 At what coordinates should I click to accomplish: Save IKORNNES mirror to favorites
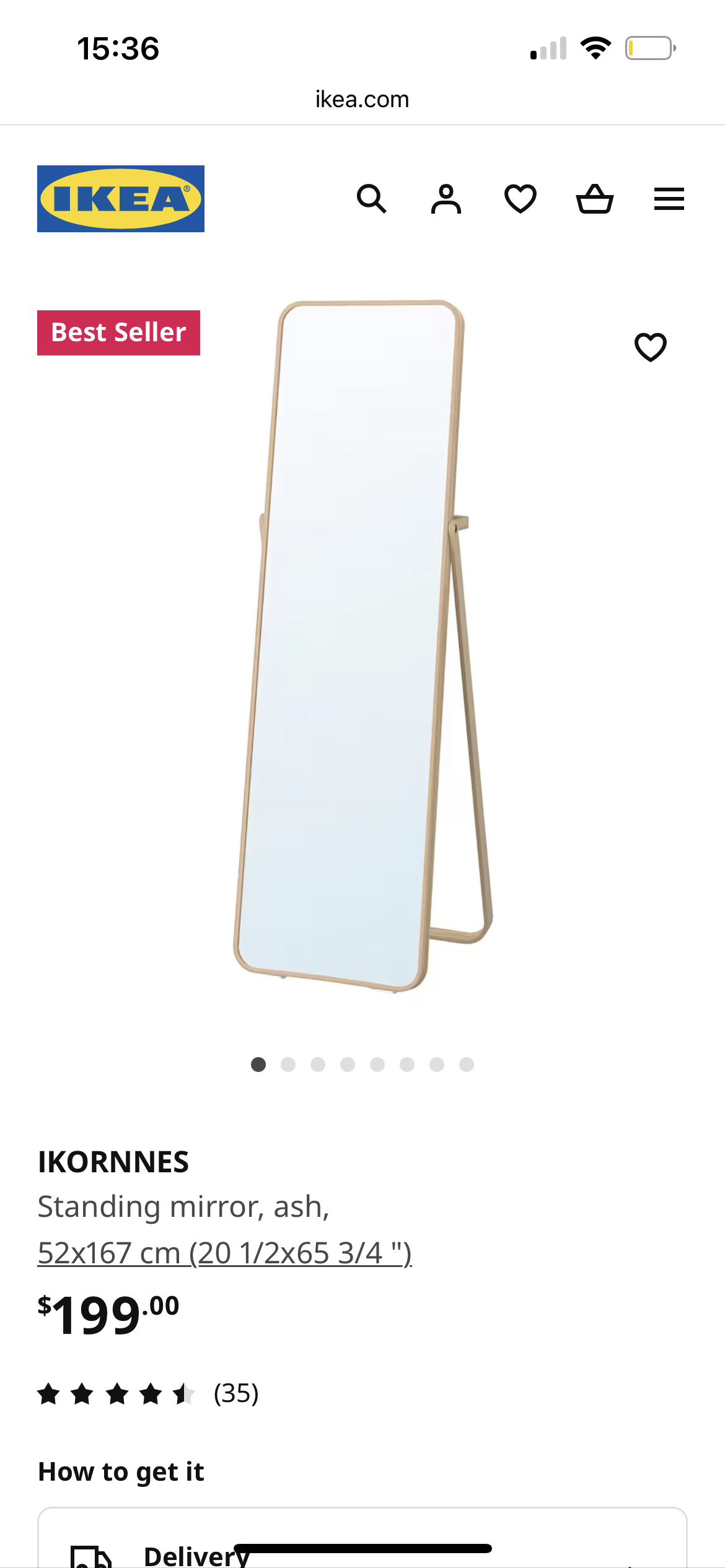651,347
